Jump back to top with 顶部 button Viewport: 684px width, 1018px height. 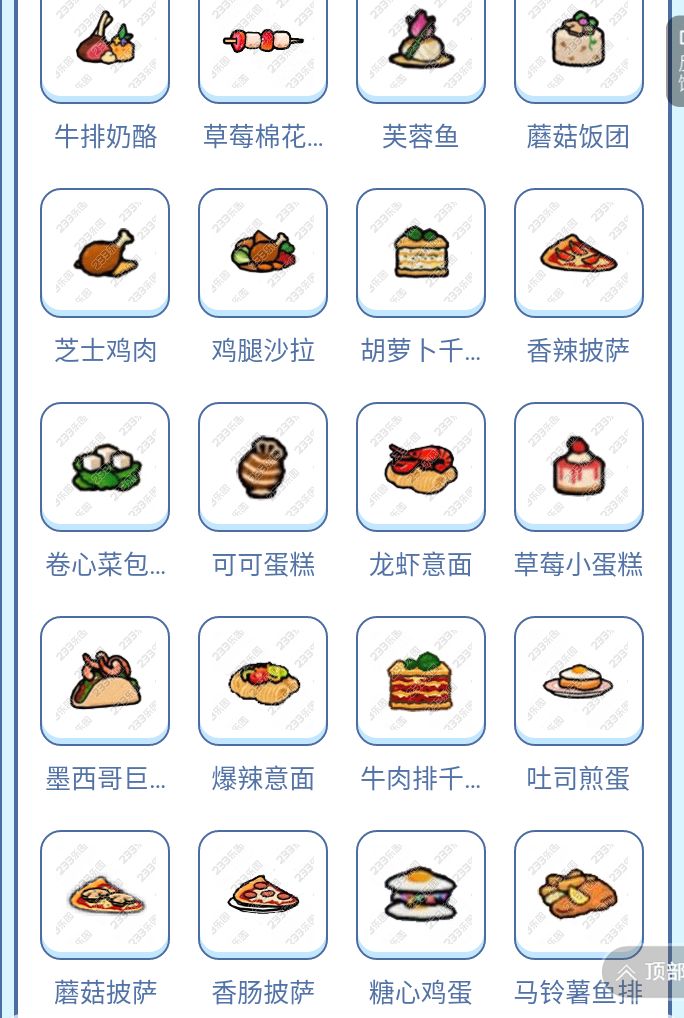[x=650, y=971]
